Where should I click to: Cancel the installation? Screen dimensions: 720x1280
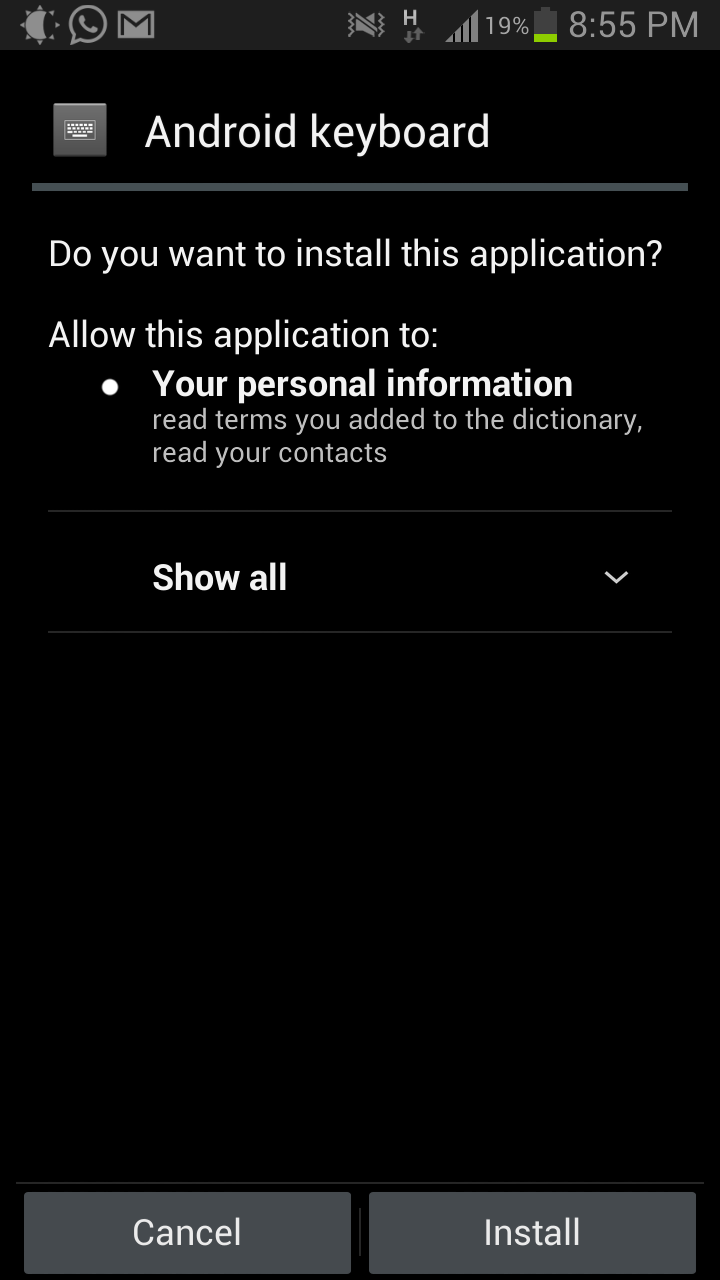click(187, 1232)
